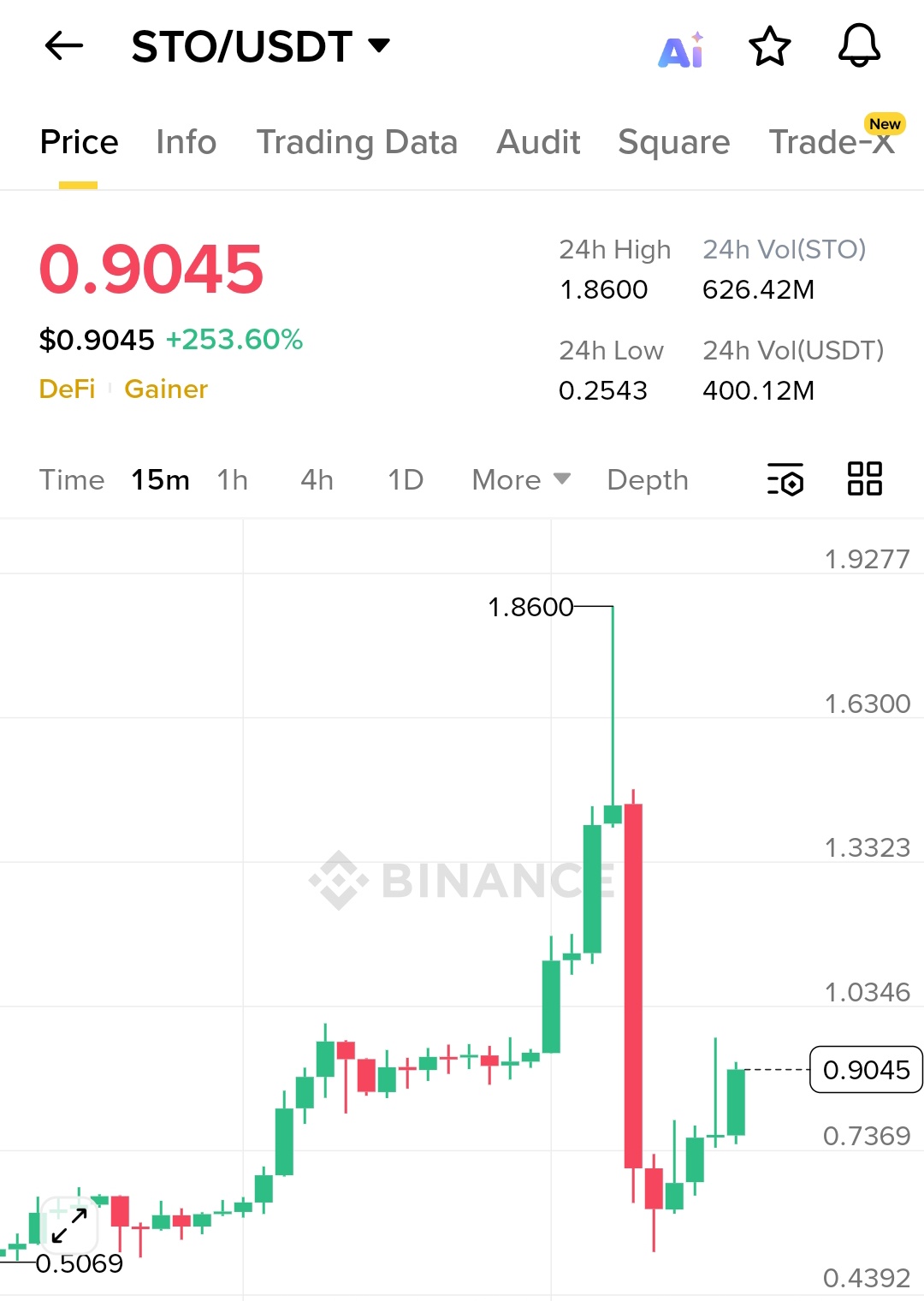This screenshot has height=1301, width=924.
Task: Switch to the Info tab
Action: [186, 142]
